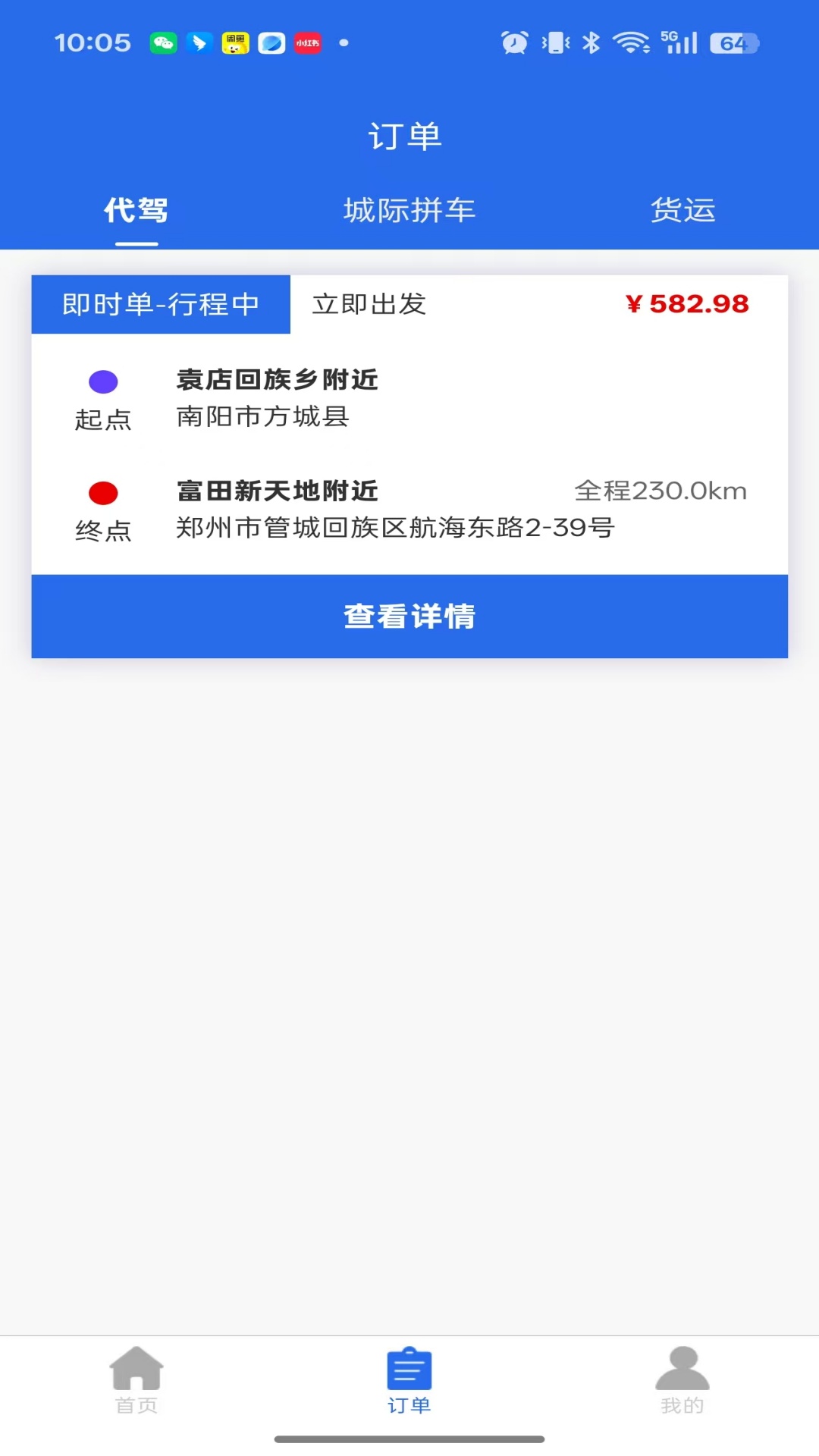Tap the 查看详情 button
The image size is (819, 1456).
click(x=409, y=617)
